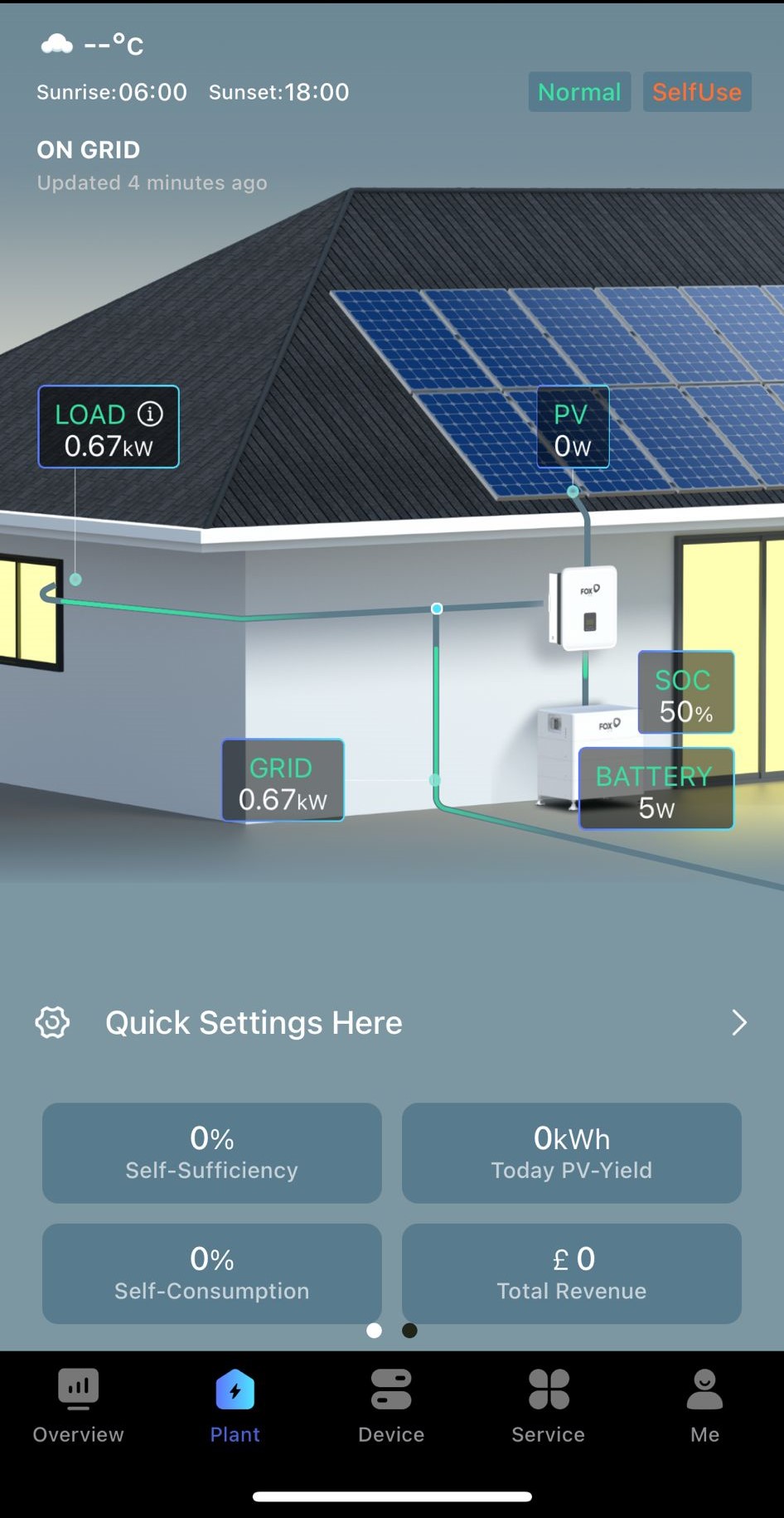The width and height of the screenshot is (784, 1518).
Task: Open the Today PV-Yield card
Action: (x=572, y=1152)
